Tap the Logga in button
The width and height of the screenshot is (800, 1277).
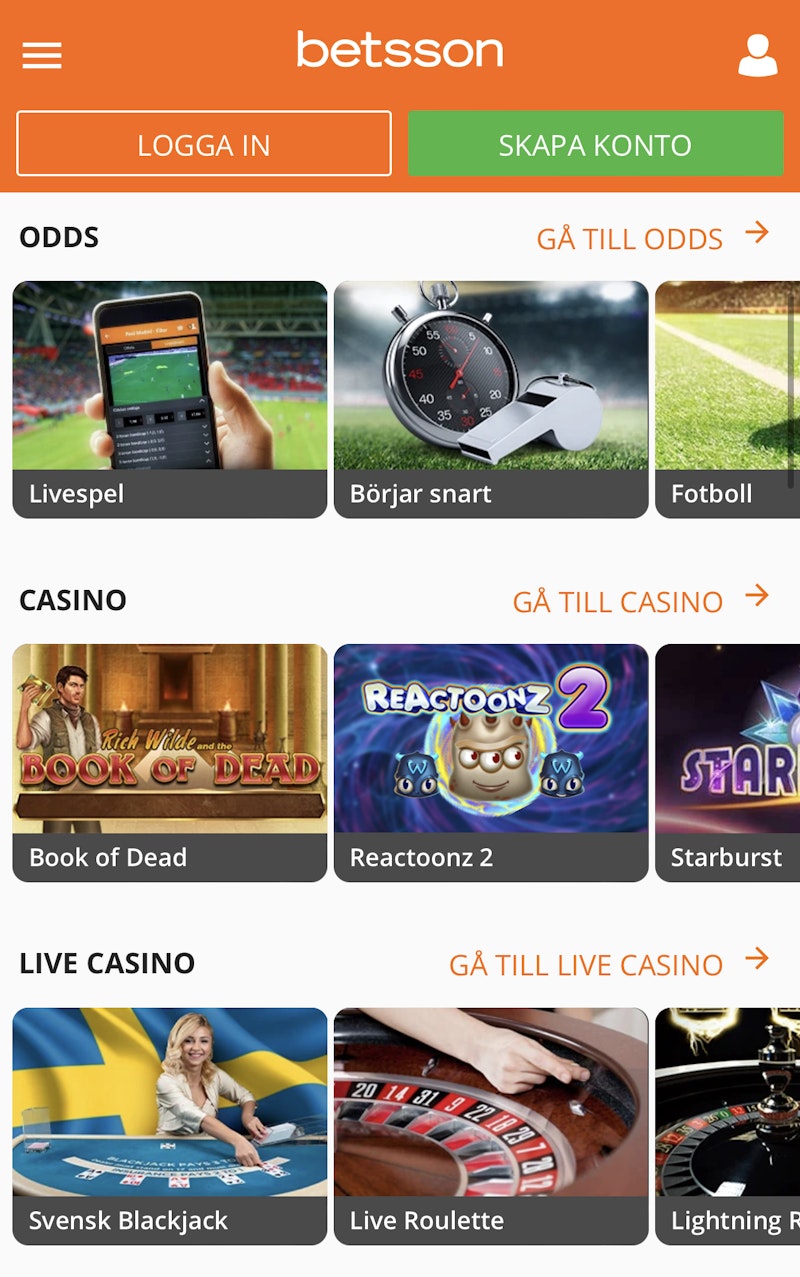[204, 144]
